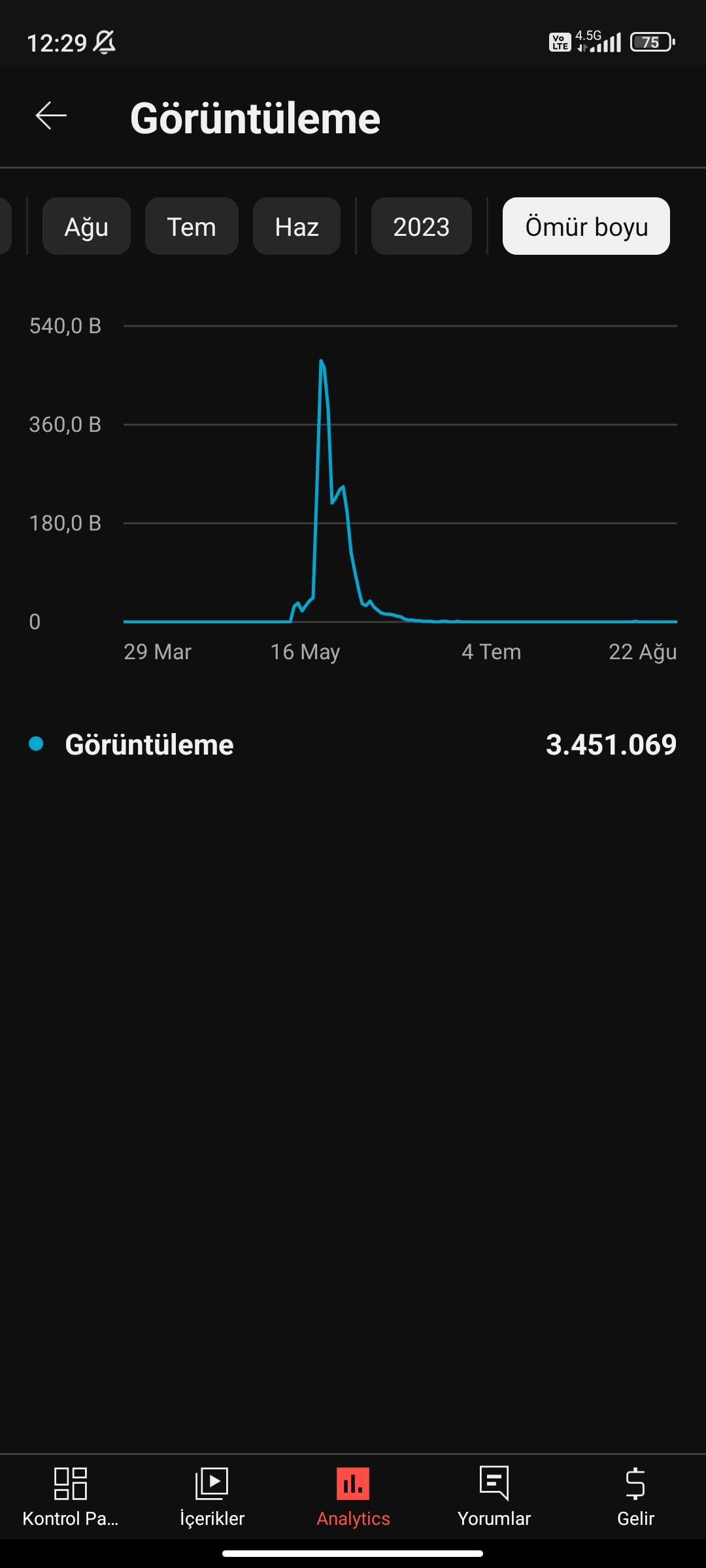
Task: Select the Ağu month chip
Action: [x=86, y=226]
